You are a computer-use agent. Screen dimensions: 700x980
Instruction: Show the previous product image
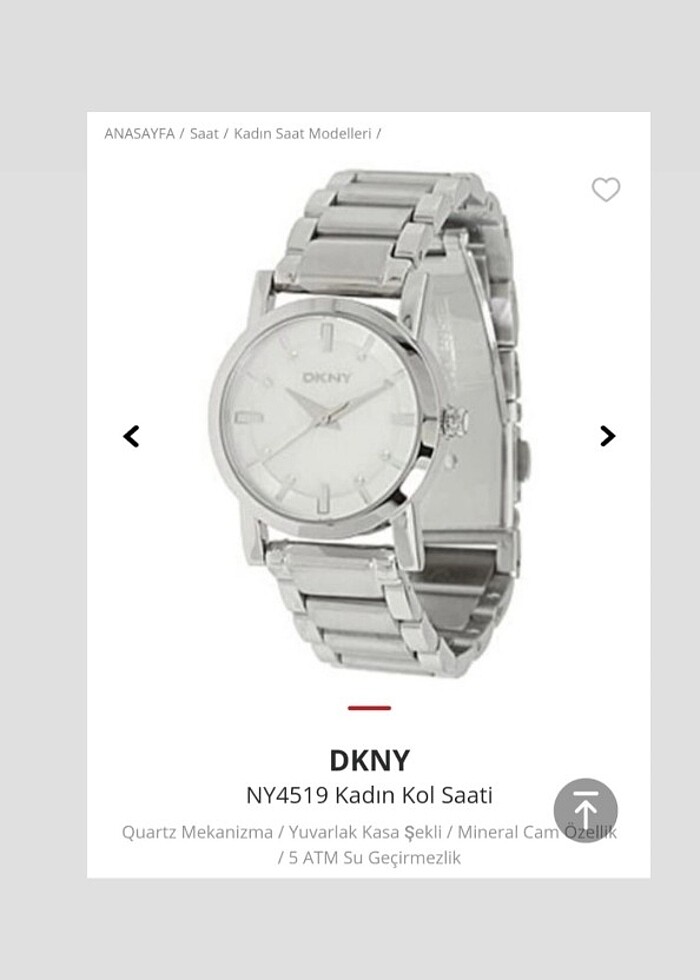pos(131,436)
